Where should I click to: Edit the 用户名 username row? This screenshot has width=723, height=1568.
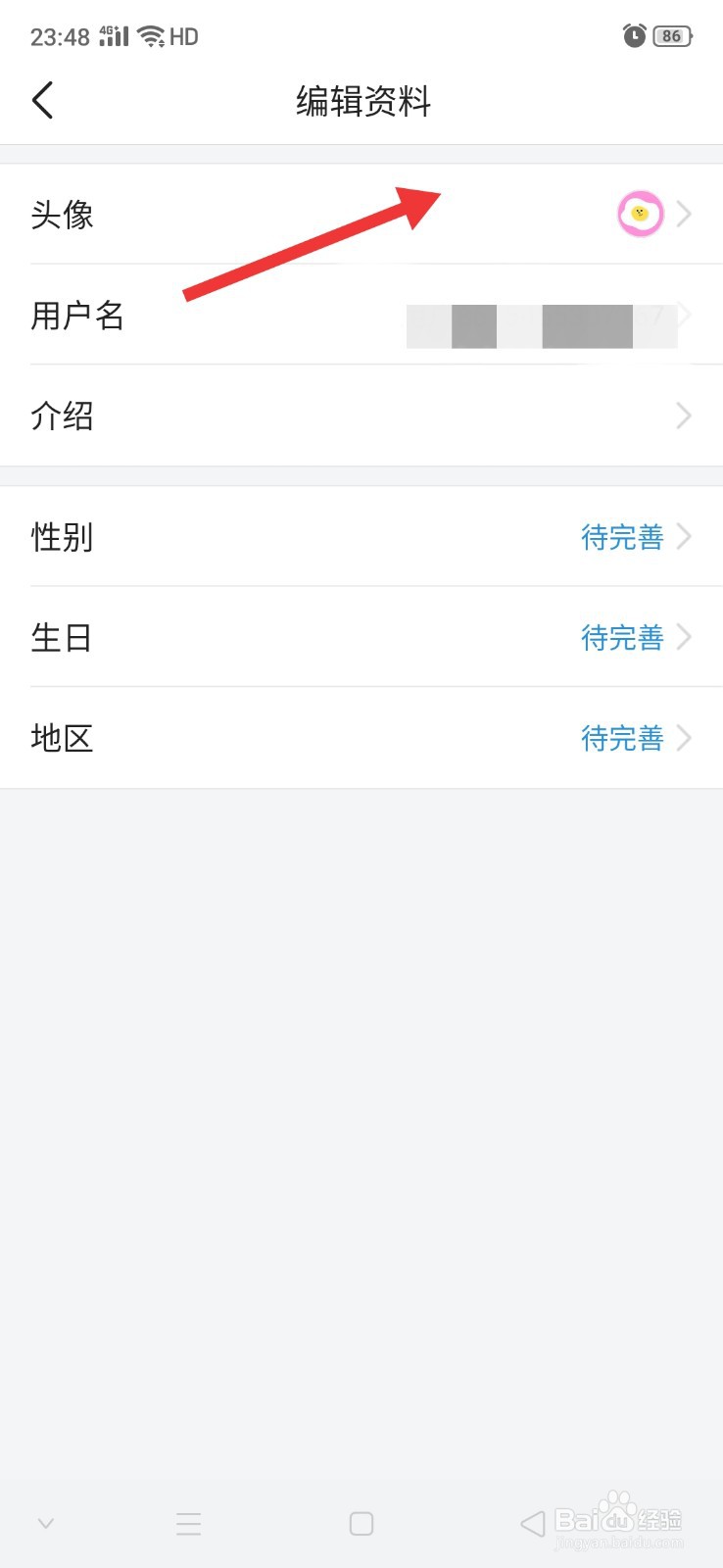[x=361, y=316]
